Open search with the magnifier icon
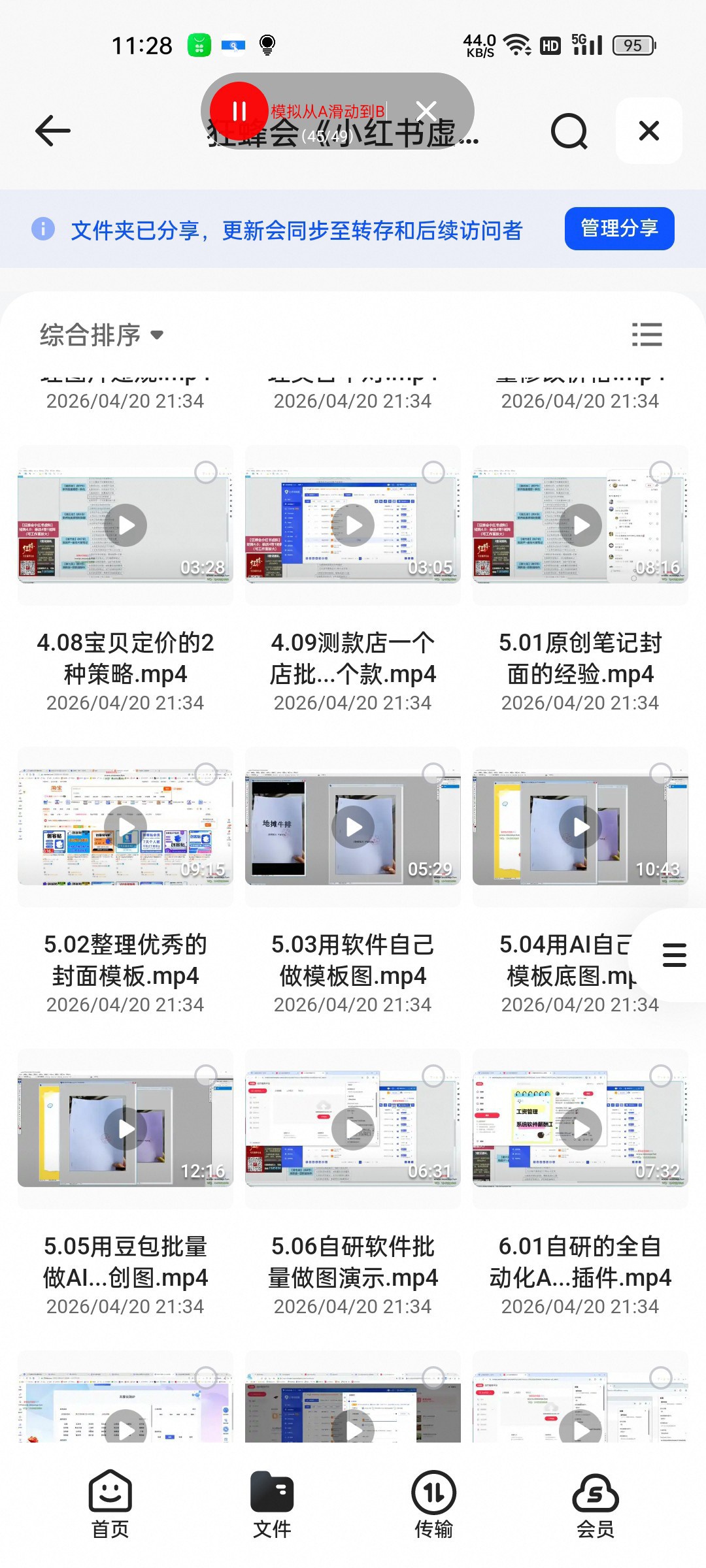 pos(569,131)
